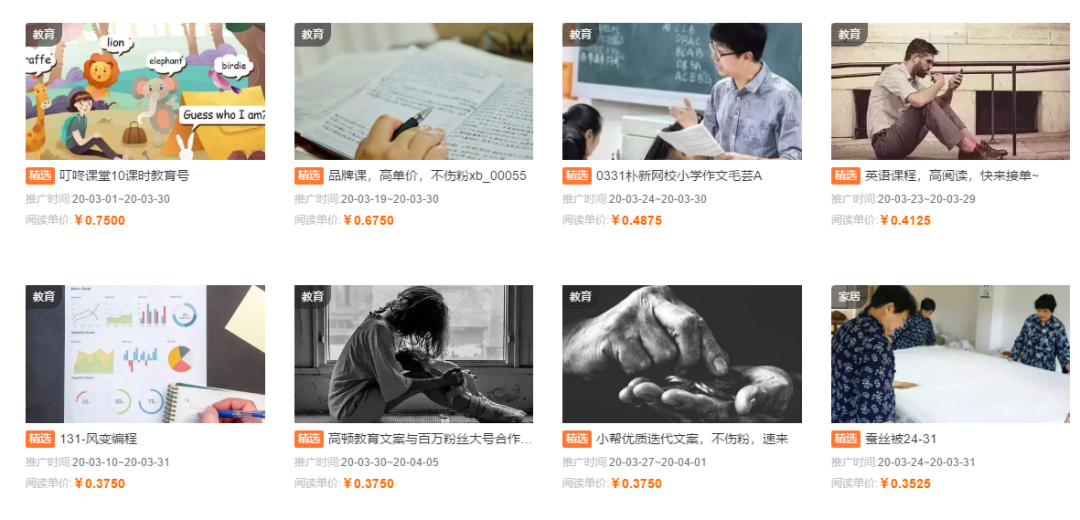Open the 品牌课，高单价 promotion card
This screenshot has height=520, width=1080.
(413, 92)
